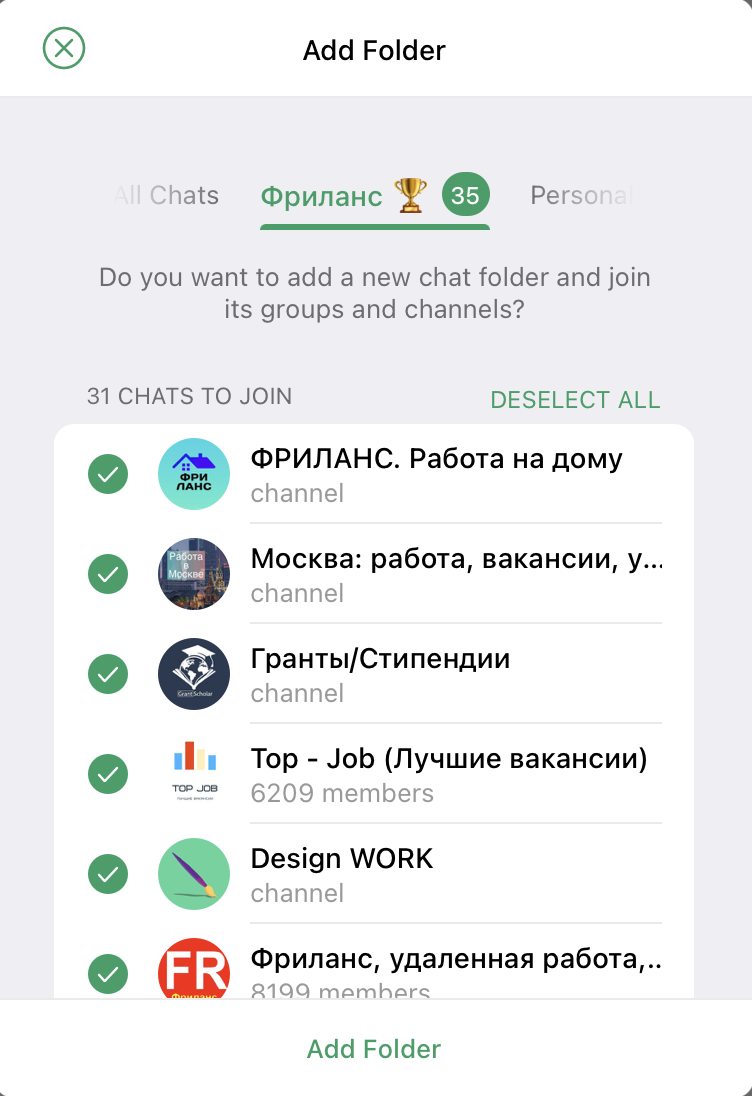Click the Гранты/Стипендии channel avatar
This screenshot has height=1096, width=752.
tap(194, 674)
